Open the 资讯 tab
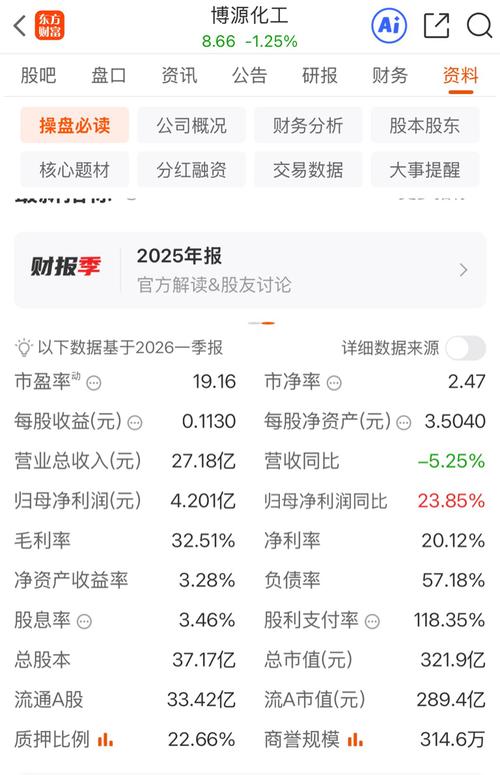Viewport: 500px width, 775px height. (x=179, y=76)
